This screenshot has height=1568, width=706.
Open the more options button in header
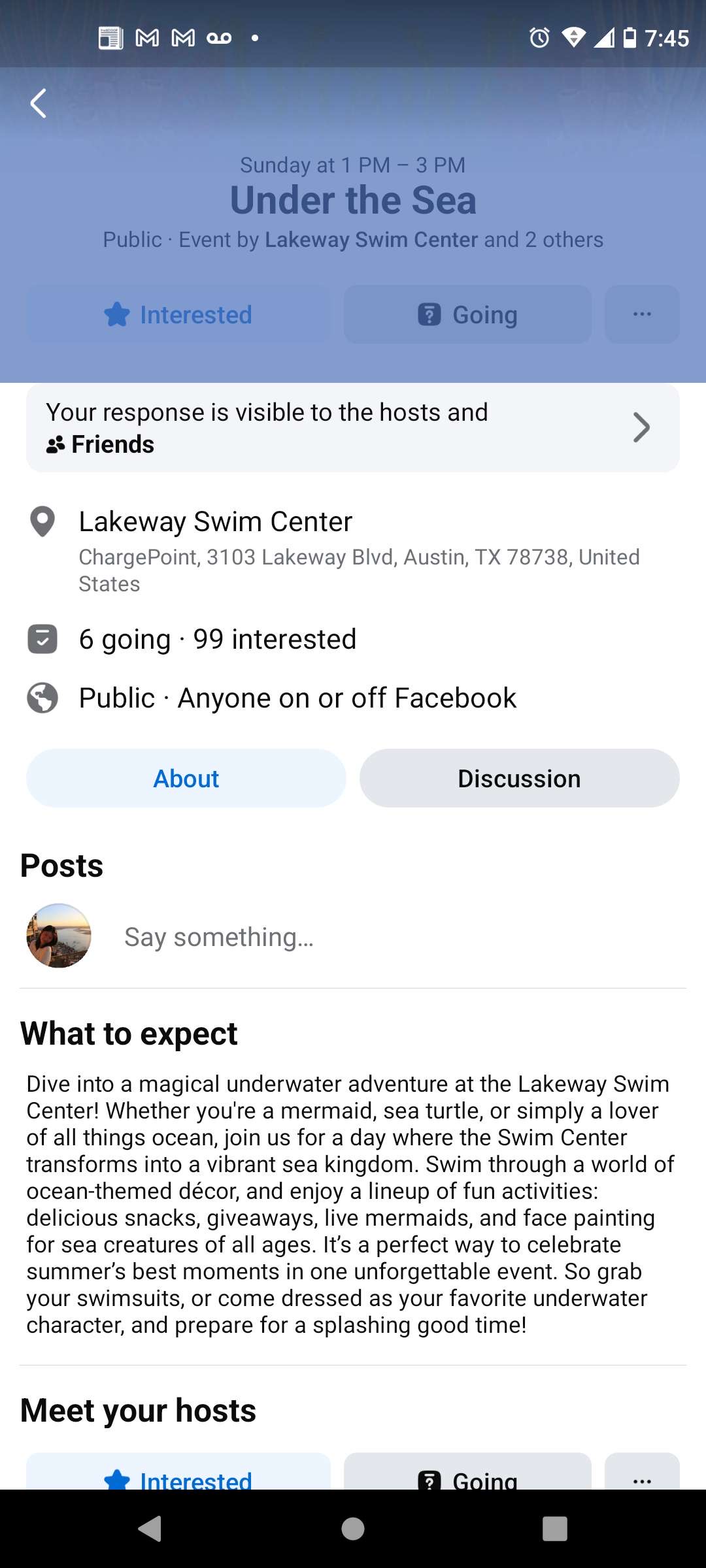point(642,314)
